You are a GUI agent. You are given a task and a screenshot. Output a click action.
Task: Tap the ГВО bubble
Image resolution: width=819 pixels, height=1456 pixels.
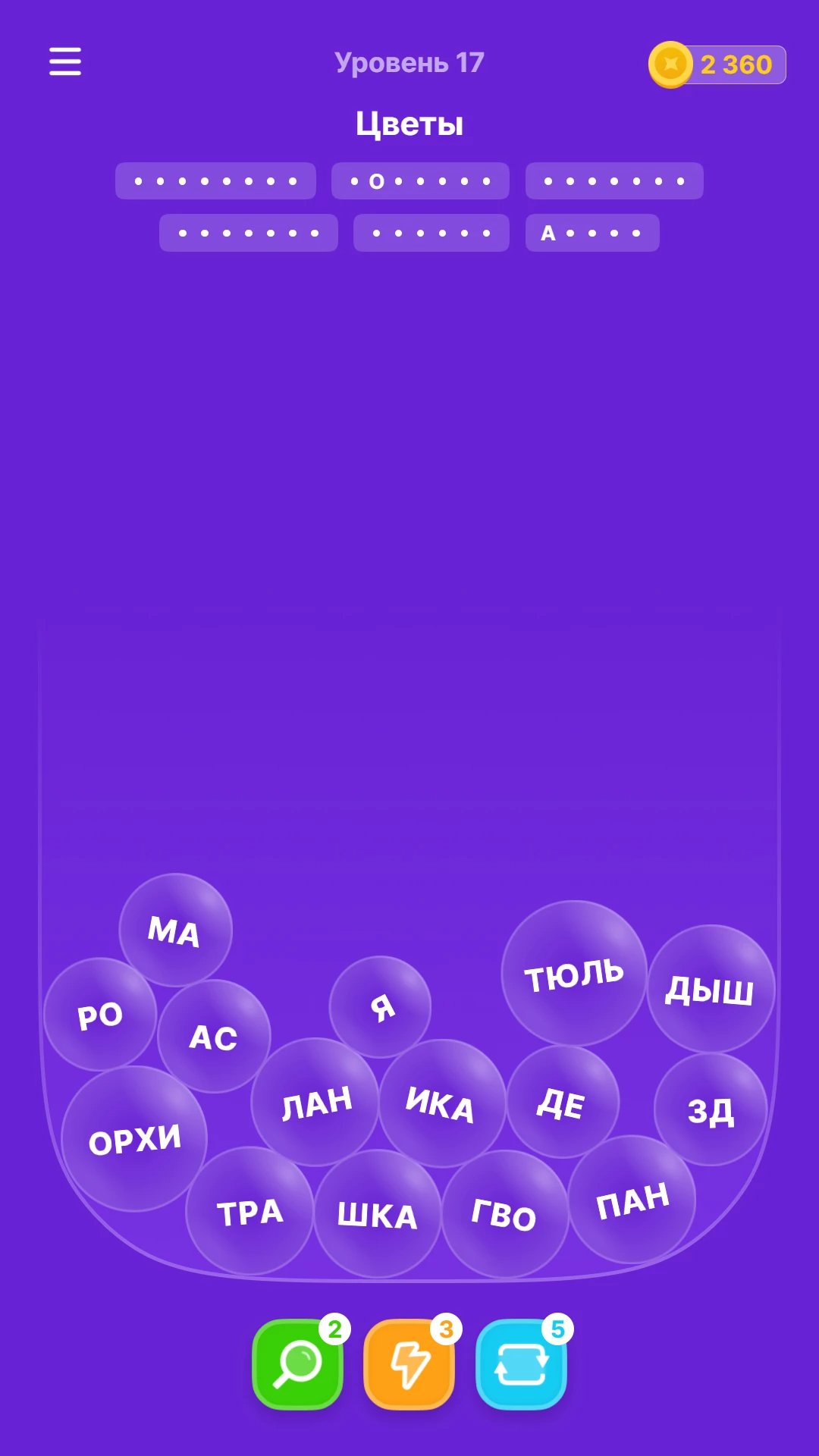505,1214
